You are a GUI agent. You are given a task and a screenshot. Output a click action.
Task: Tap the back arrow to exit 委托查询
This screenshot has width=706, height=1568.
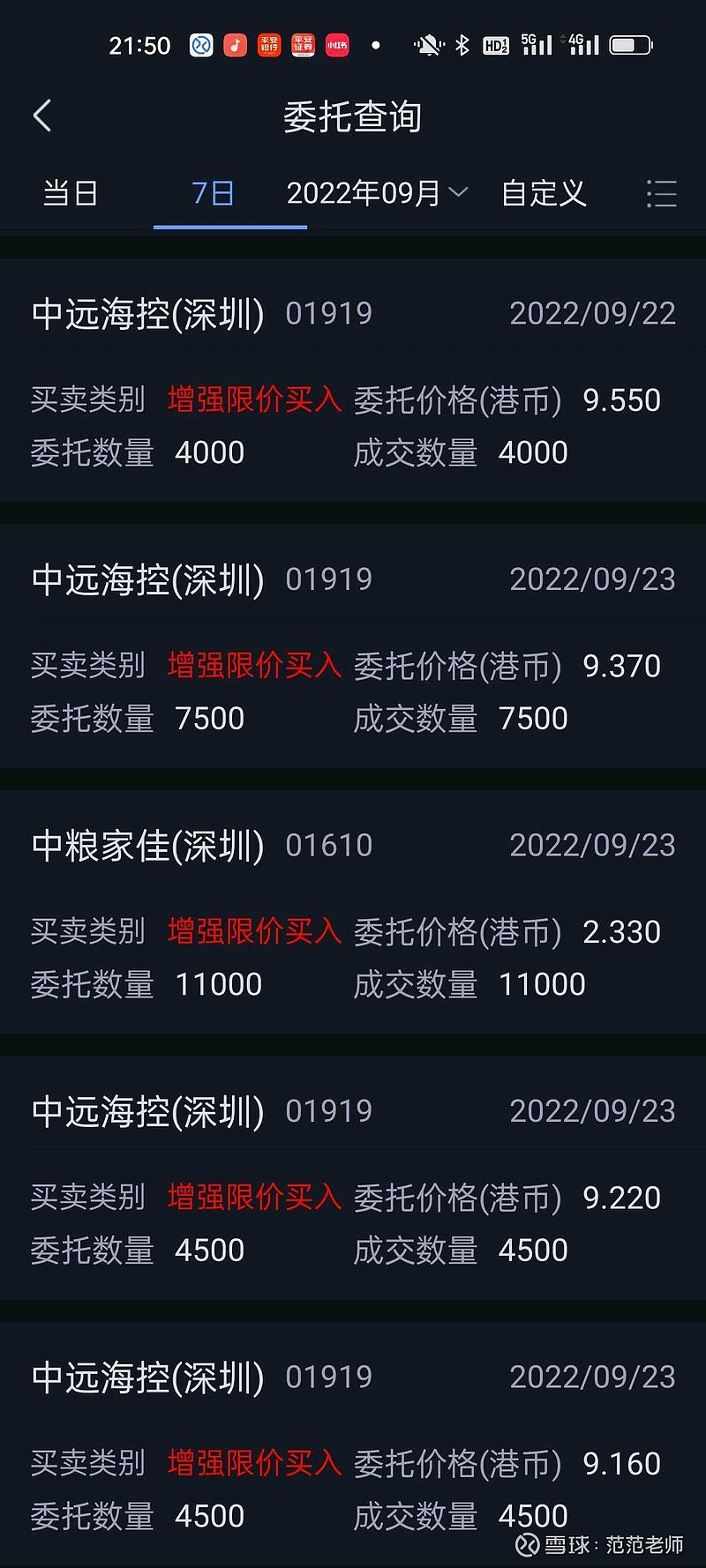point(42,116)
